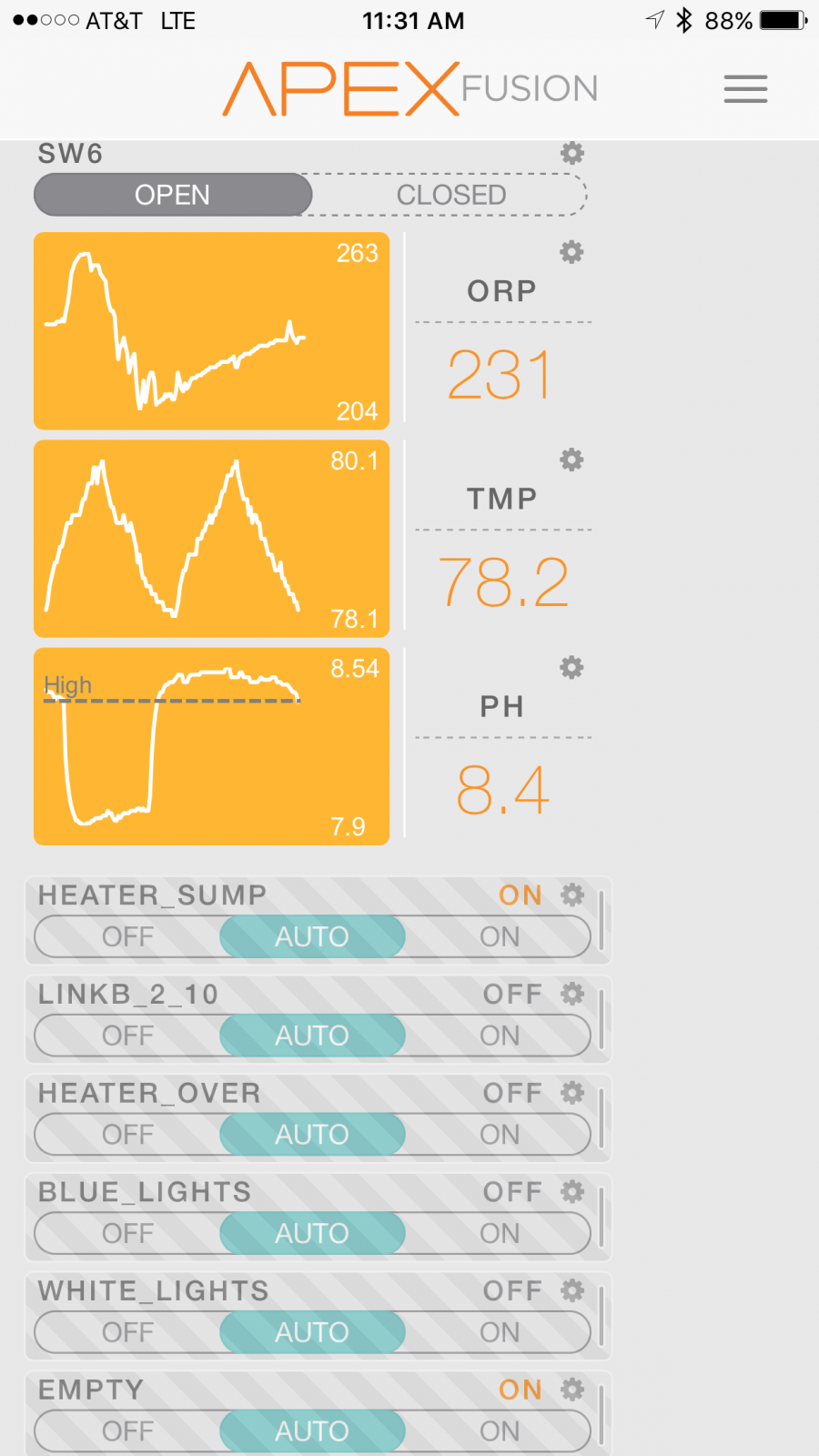Set WHITE_LIGHTS to OFF
Image resolution: width=819 pixels, height=1456 pixels.
coord(127,1332)
